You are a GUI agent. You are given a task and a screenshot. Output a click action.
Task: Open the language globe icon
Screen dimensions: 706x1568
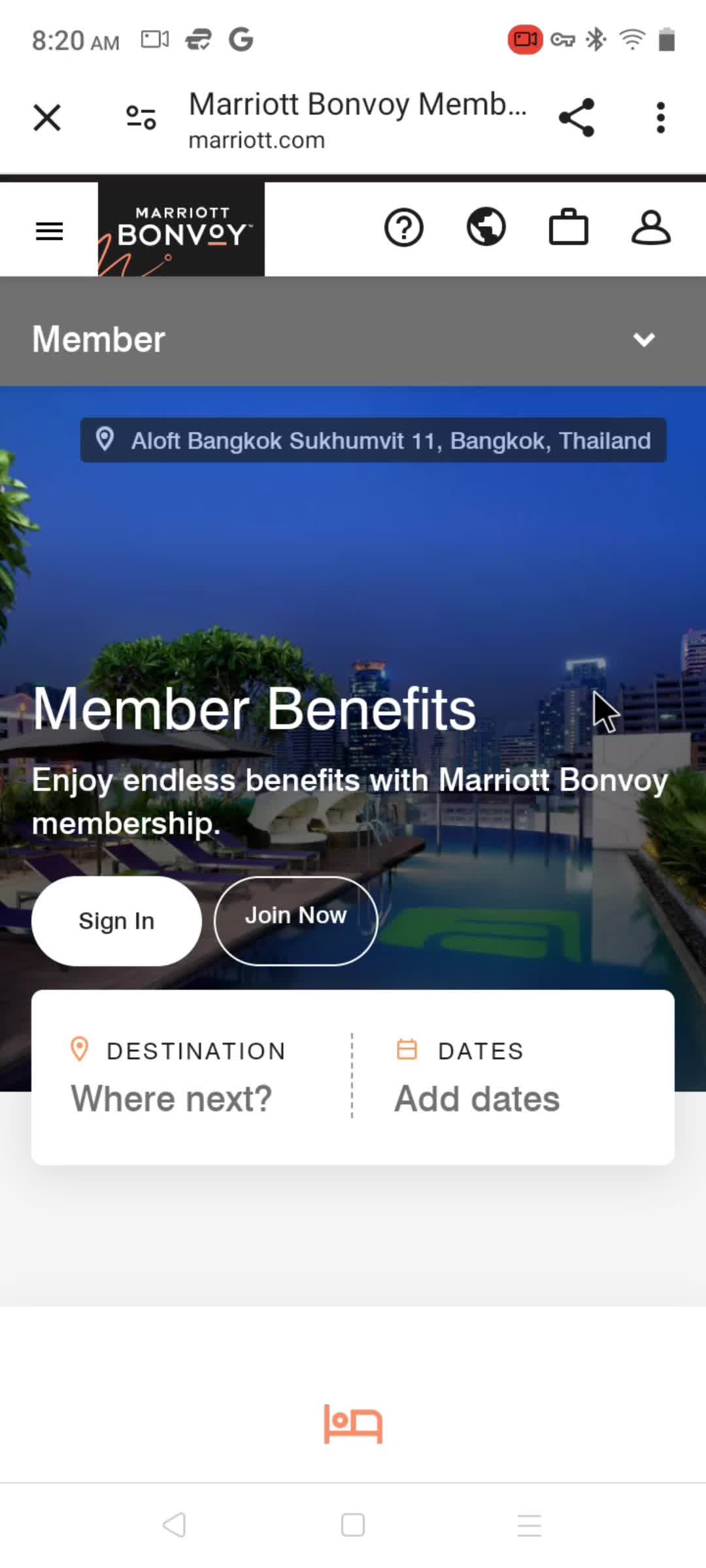(x=486, y=228)
